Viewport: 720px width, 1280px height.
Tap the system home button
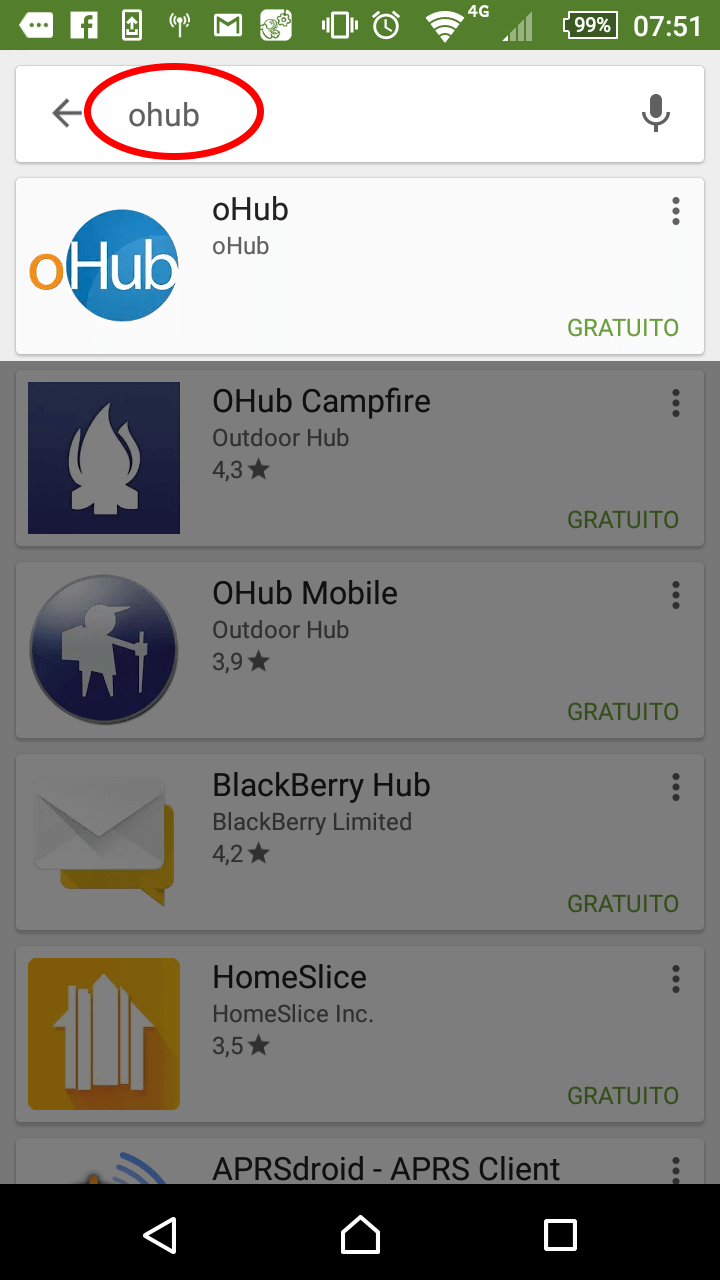coord(360,1234)
